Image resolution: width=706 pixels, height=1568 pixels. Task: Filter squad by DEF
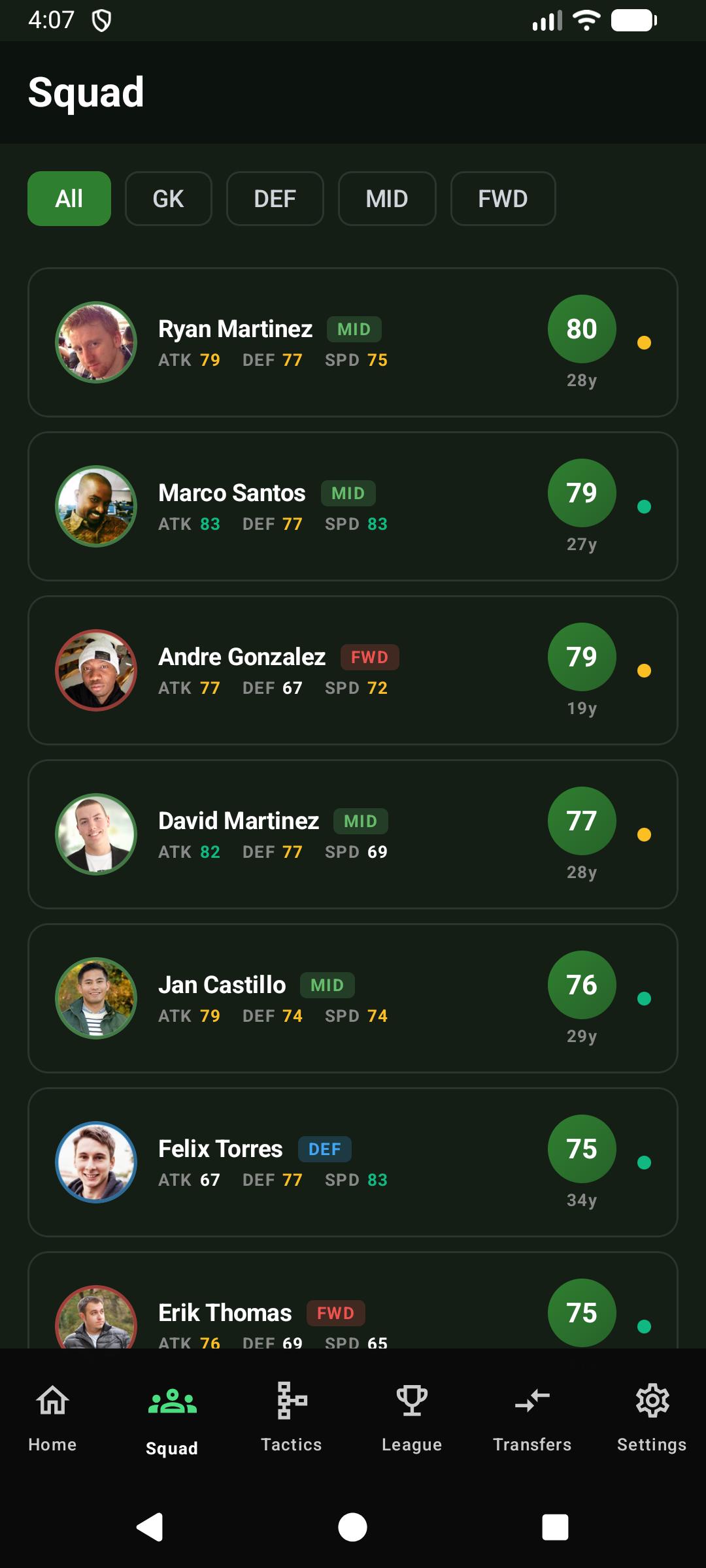275,199
